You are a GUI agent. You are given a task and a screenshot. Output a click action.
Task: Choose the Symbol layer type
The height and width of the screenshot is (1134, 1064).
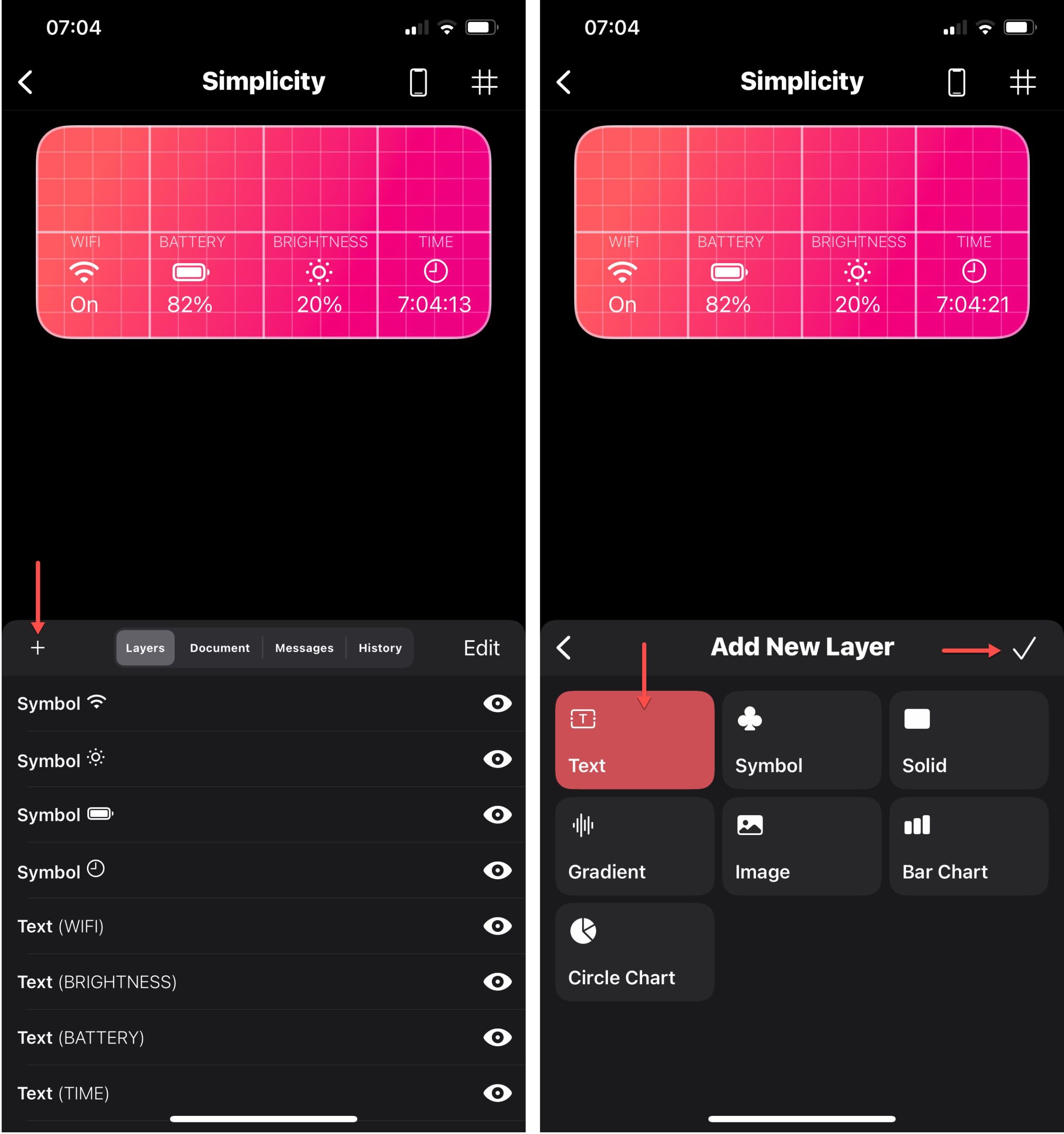[x=802, y=740]
